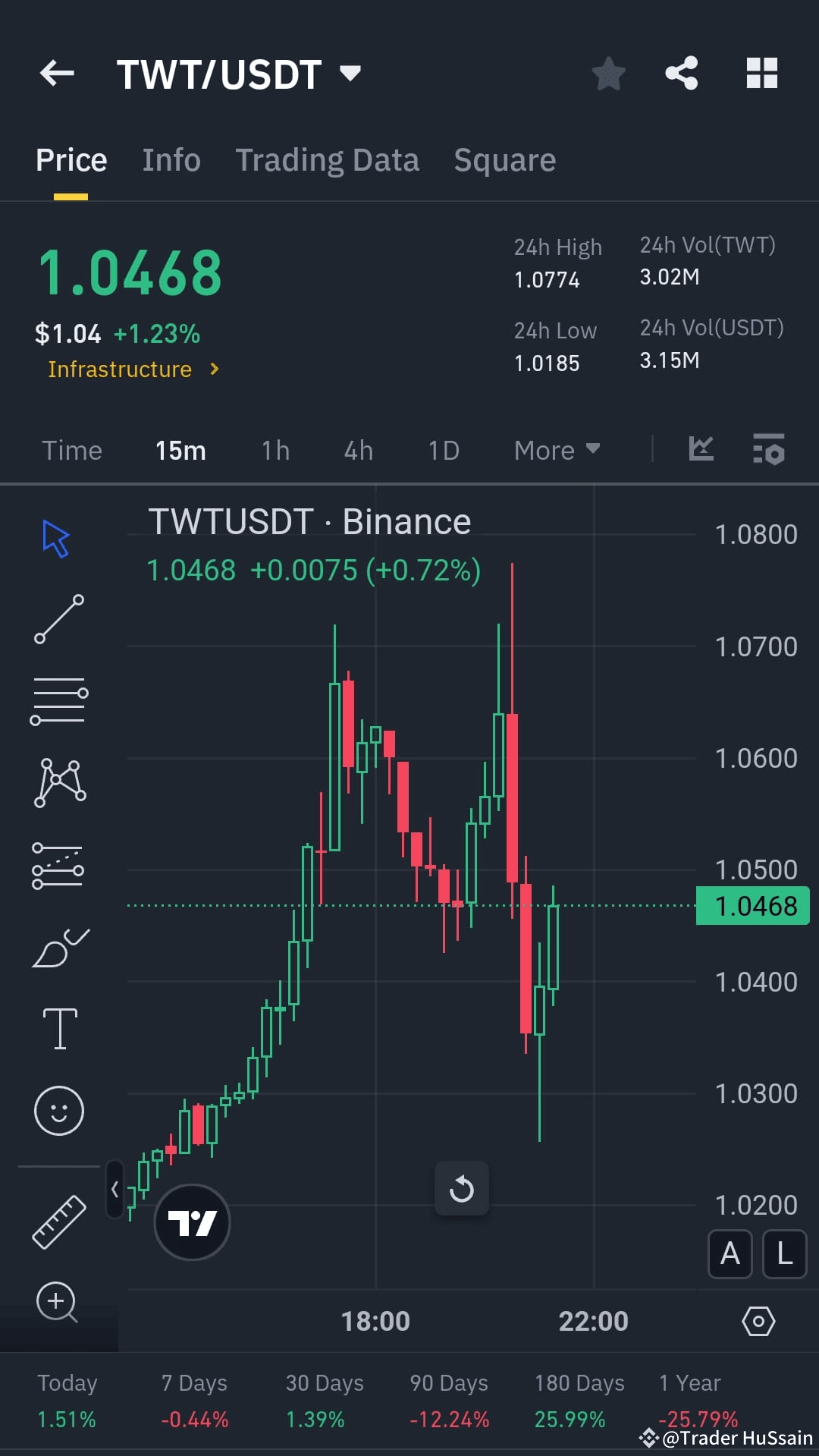Select the text annotation tool
The width and height of the screenshot is (819, 1456).
tap(59, 1027)
